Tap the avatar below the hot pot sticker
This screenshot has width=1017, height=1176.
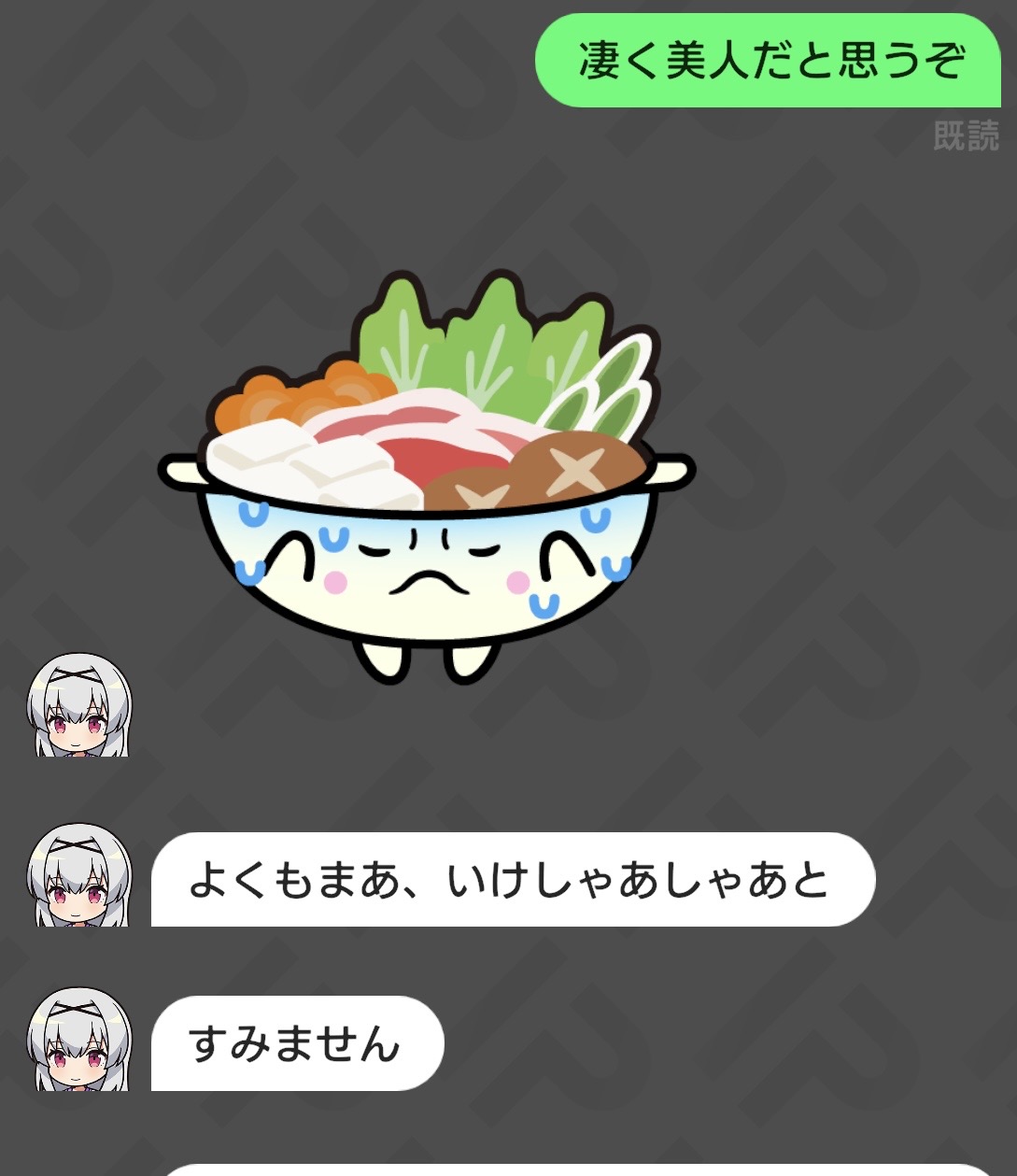(x=78, y=705)
